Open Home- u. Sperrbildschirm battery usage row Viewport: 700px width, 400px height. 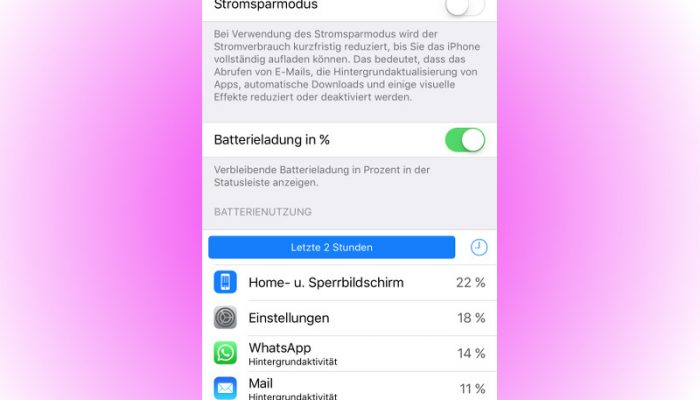click(349, 283)
